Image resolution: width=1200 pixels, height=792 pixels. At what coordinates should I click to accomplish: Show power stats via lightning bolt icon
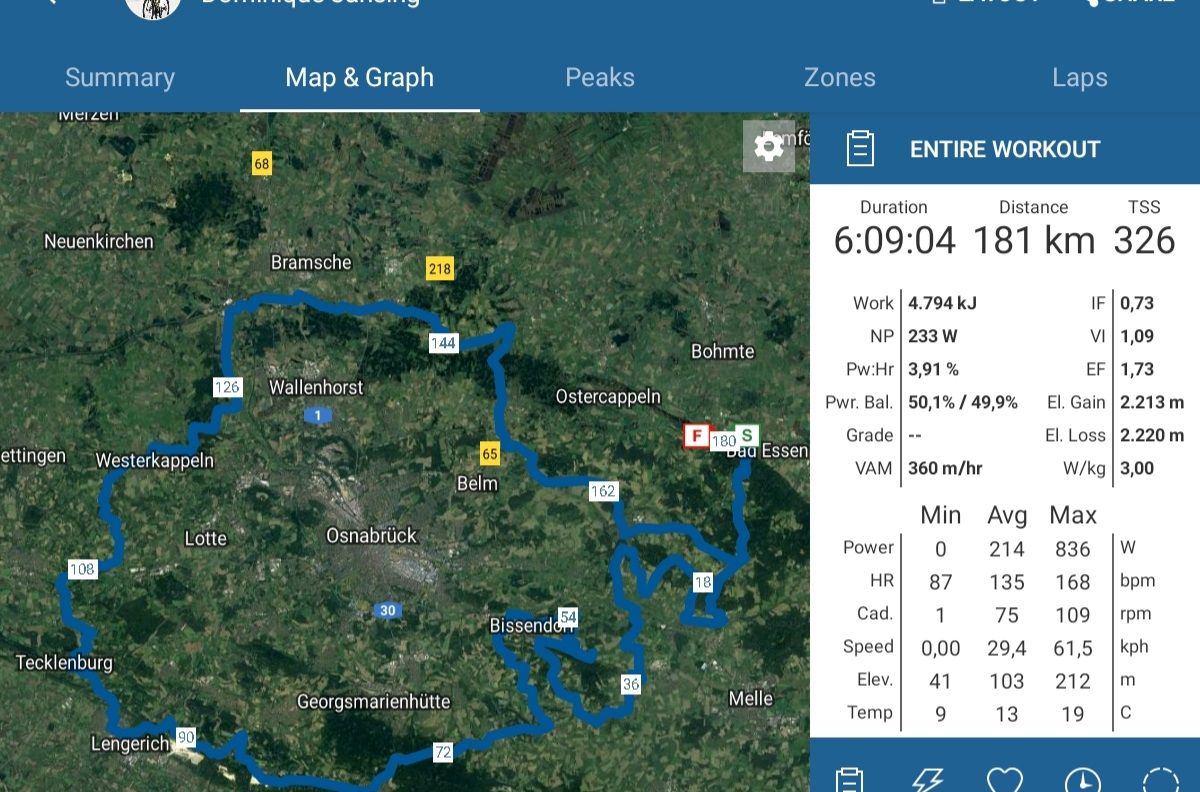[x=927, y=779]
